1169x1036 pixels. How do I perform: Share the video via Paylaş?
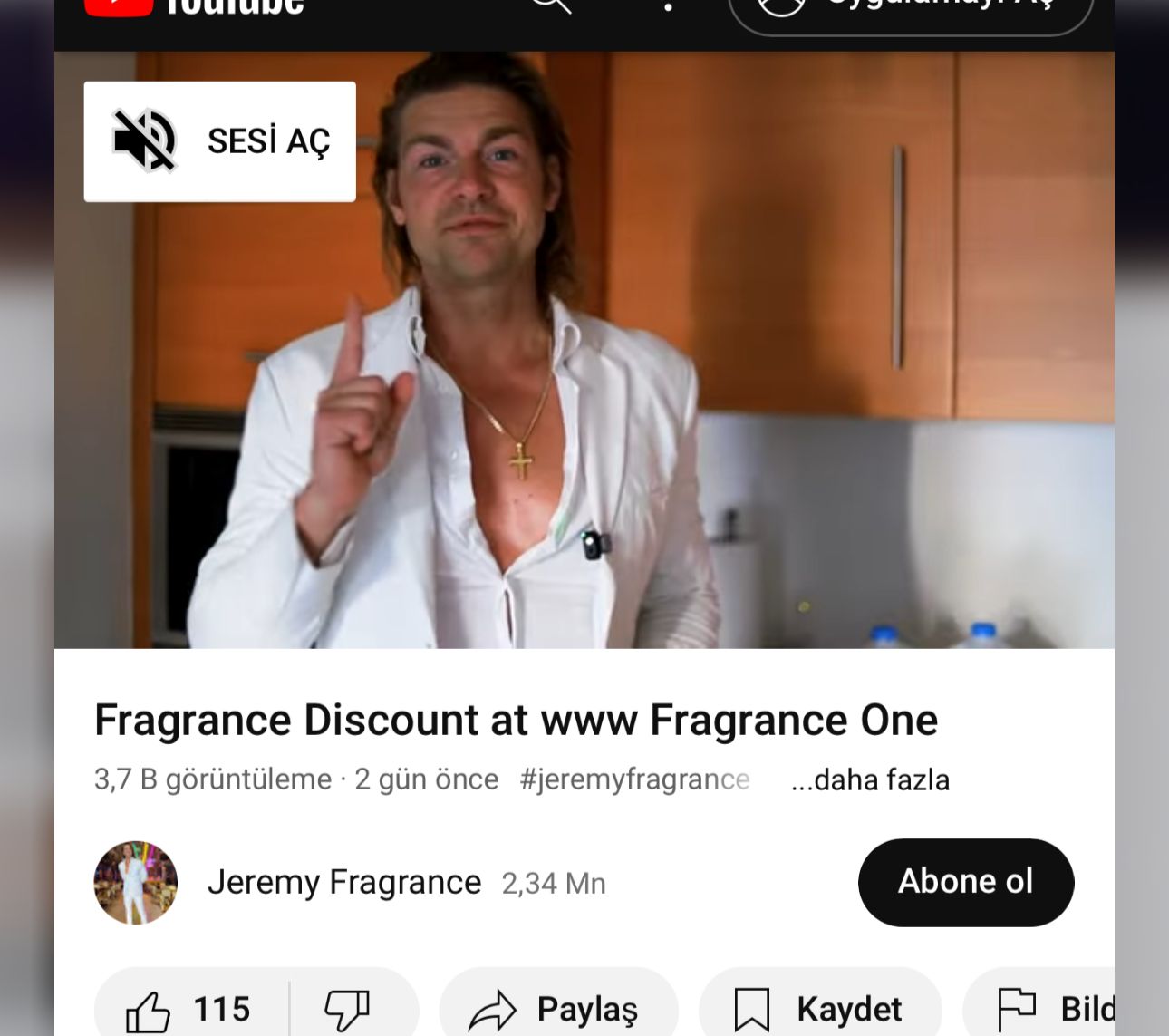557,1009
